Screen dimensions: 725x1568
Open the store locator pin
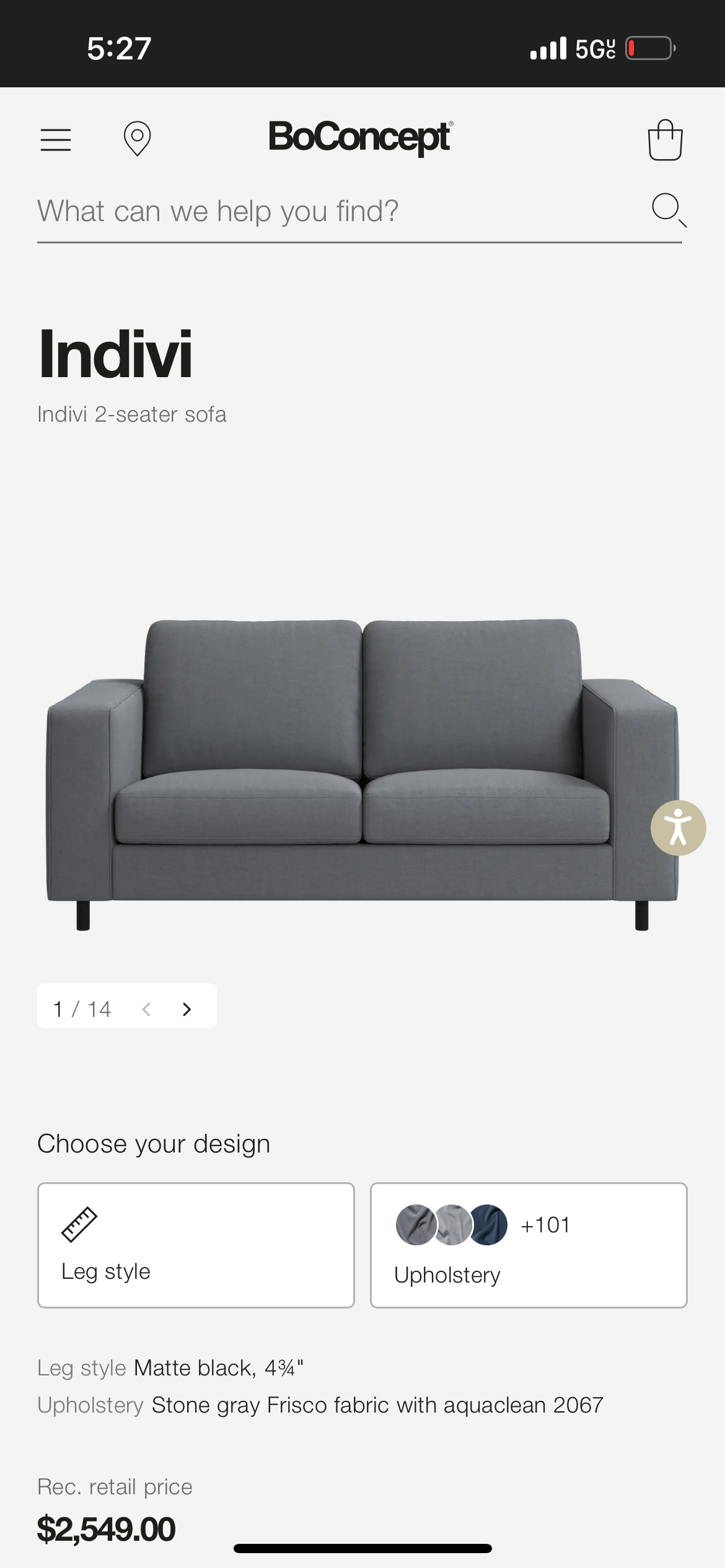pos(137,138)
